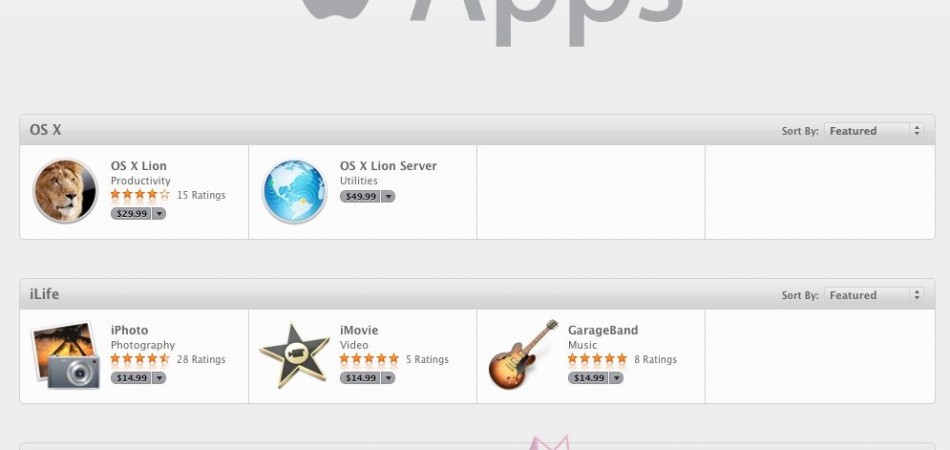
Task: Expand the arrow next to OS X Lion's price
Action: pos(159,213)
